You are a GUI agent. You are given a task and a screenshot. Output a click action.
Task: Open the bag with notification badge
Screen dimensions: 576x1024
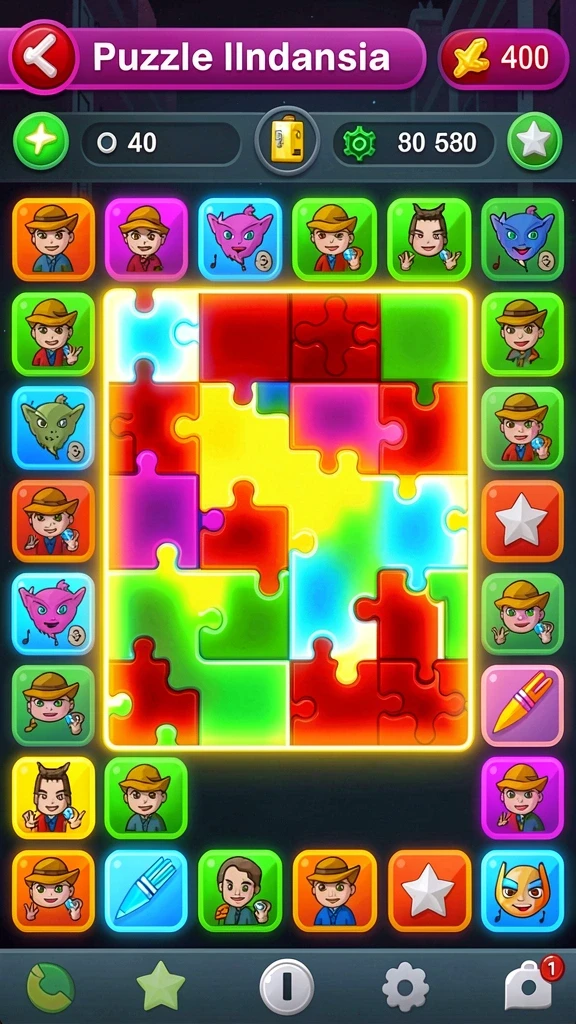click(530, 985)
